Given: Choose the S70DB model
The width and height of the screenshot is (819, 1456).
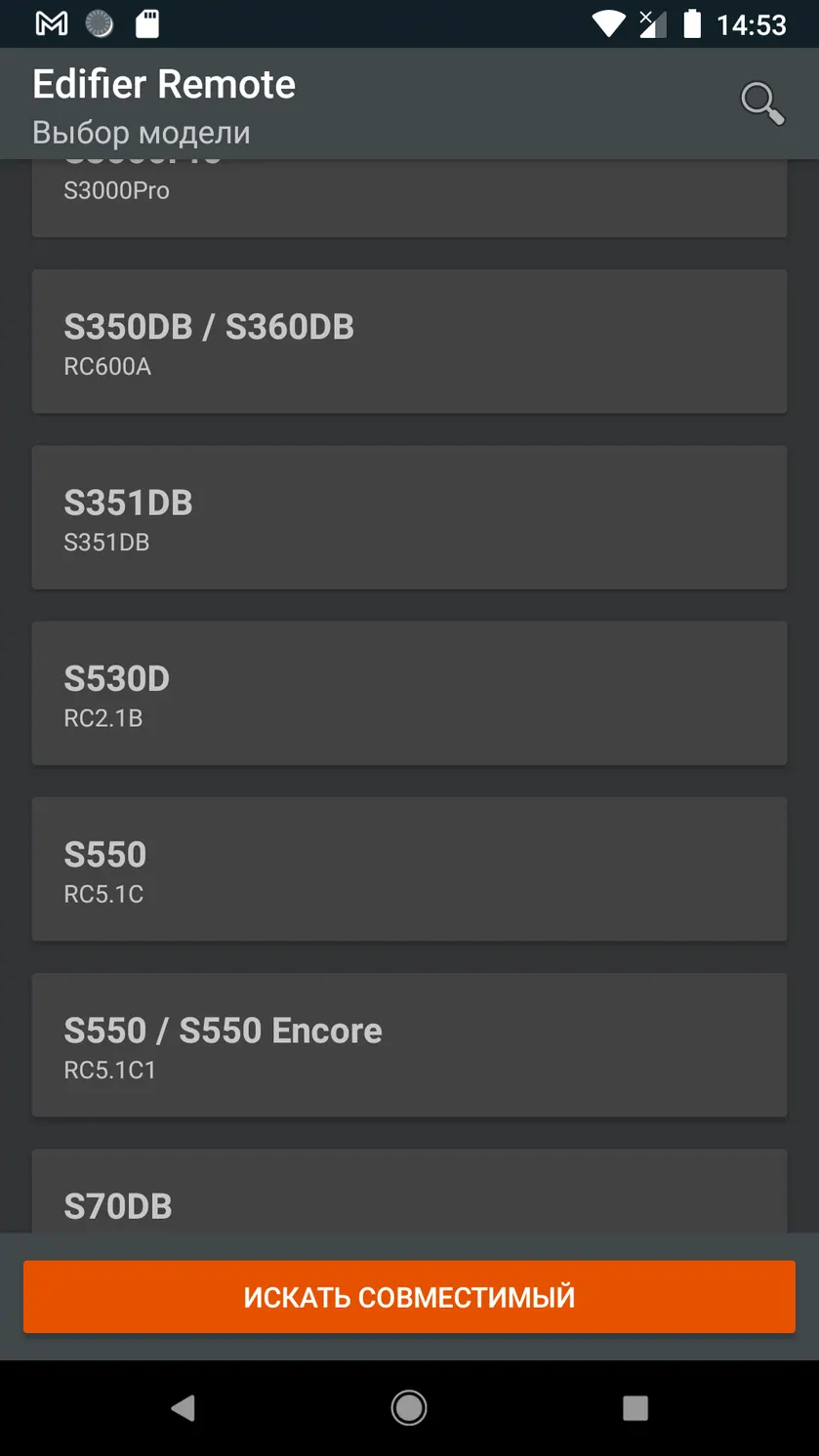Looking at the screenshot, I should coord(409,1191).
